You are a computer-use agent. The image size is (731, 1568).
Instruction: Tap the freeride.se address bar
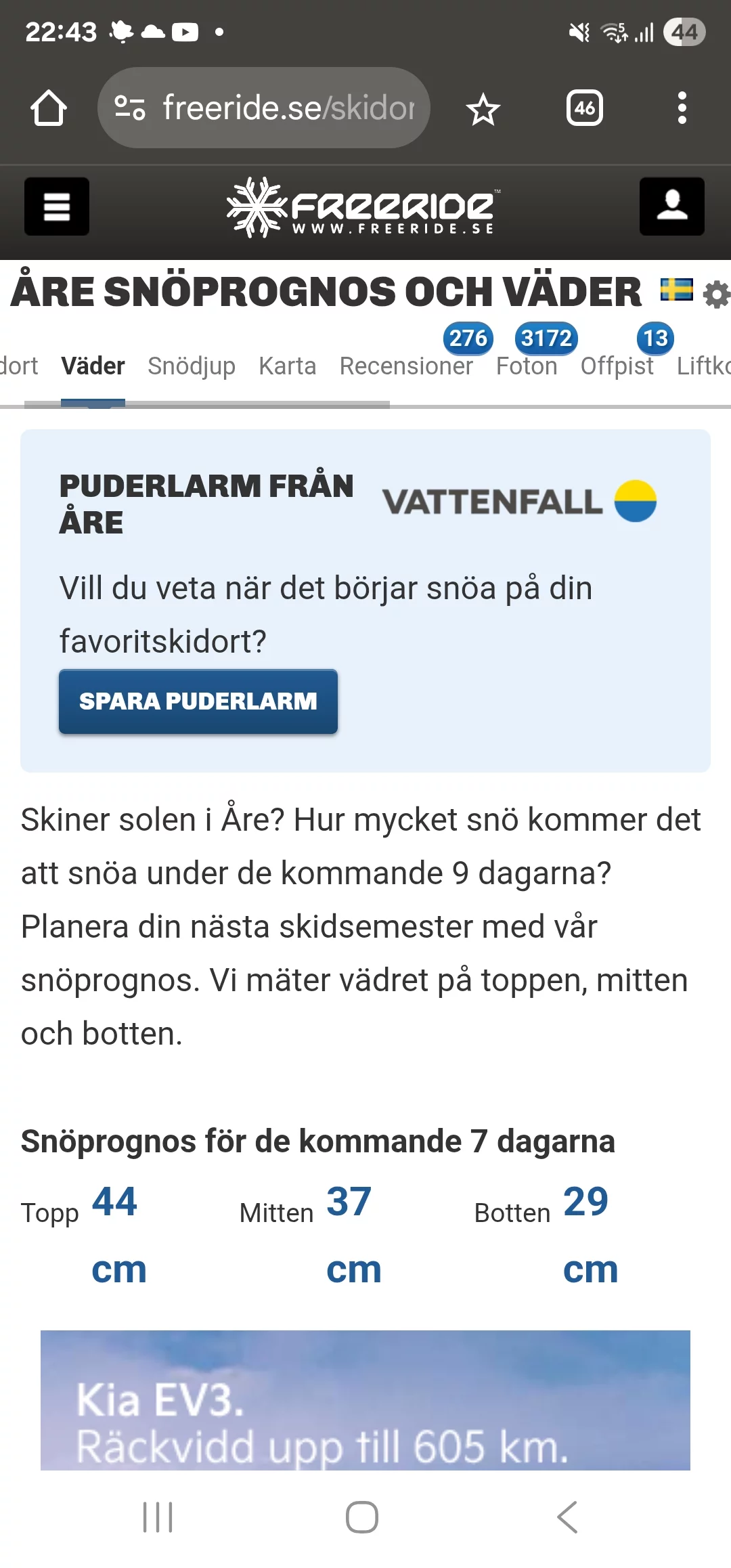pos(264,108)
